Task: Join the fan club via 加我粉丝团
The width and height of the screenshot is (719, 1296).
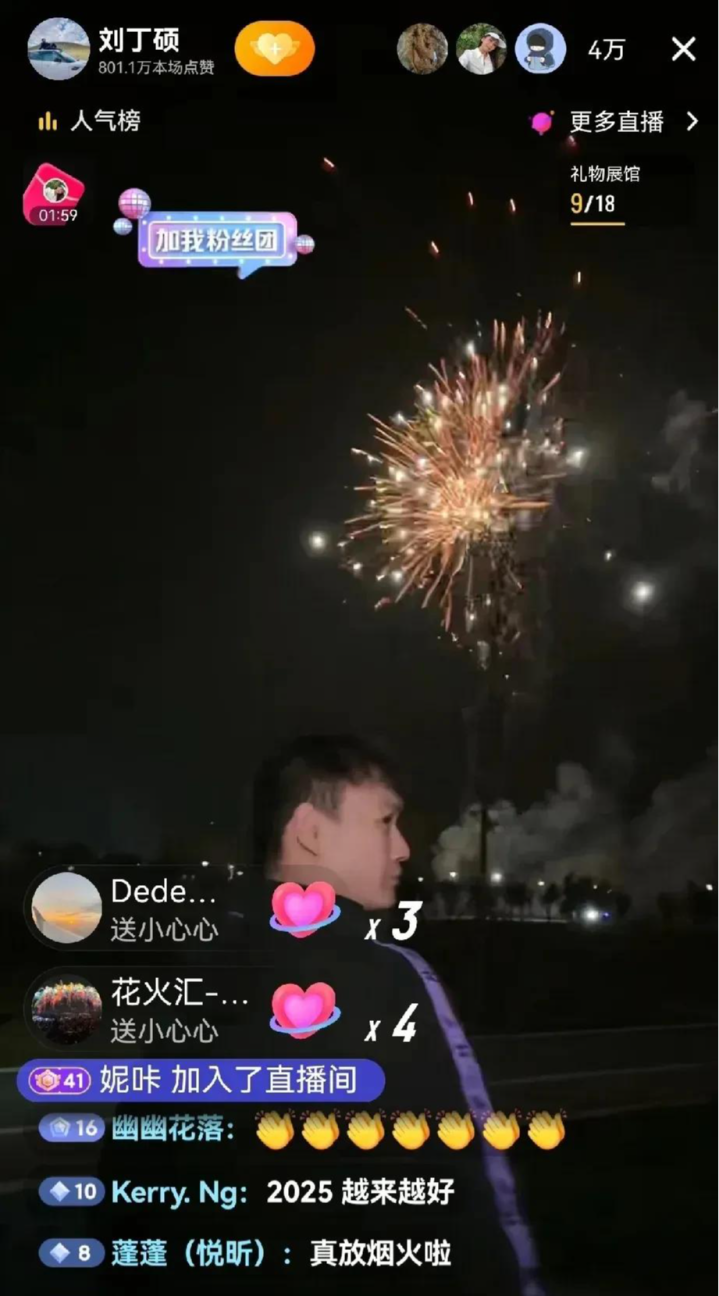Action: (x=218, y=241)
